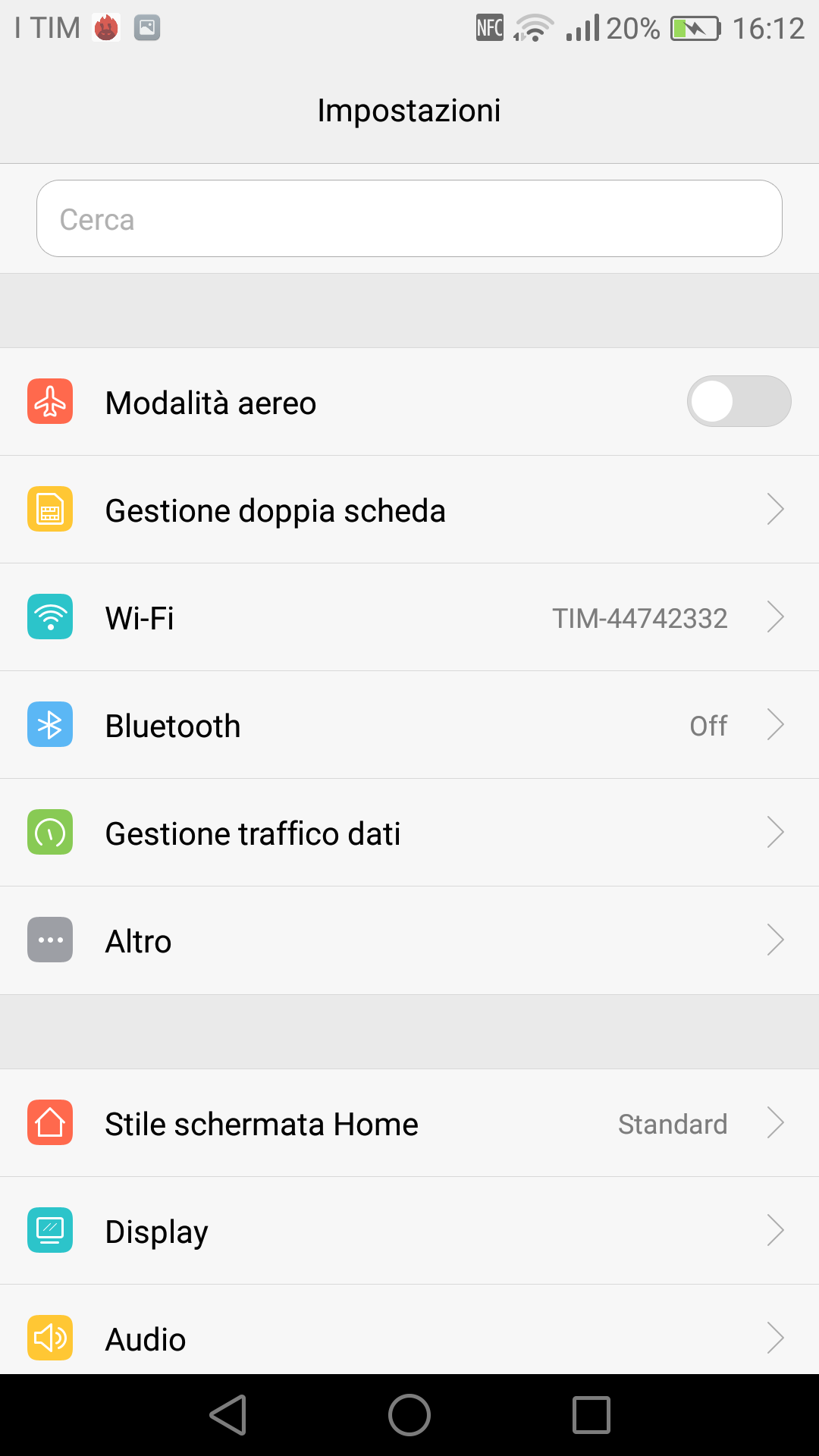Image resolution: width=819 pixels, height=1456 pixels.
Task: Tap the Cerca search field
Action: point(409,218)
